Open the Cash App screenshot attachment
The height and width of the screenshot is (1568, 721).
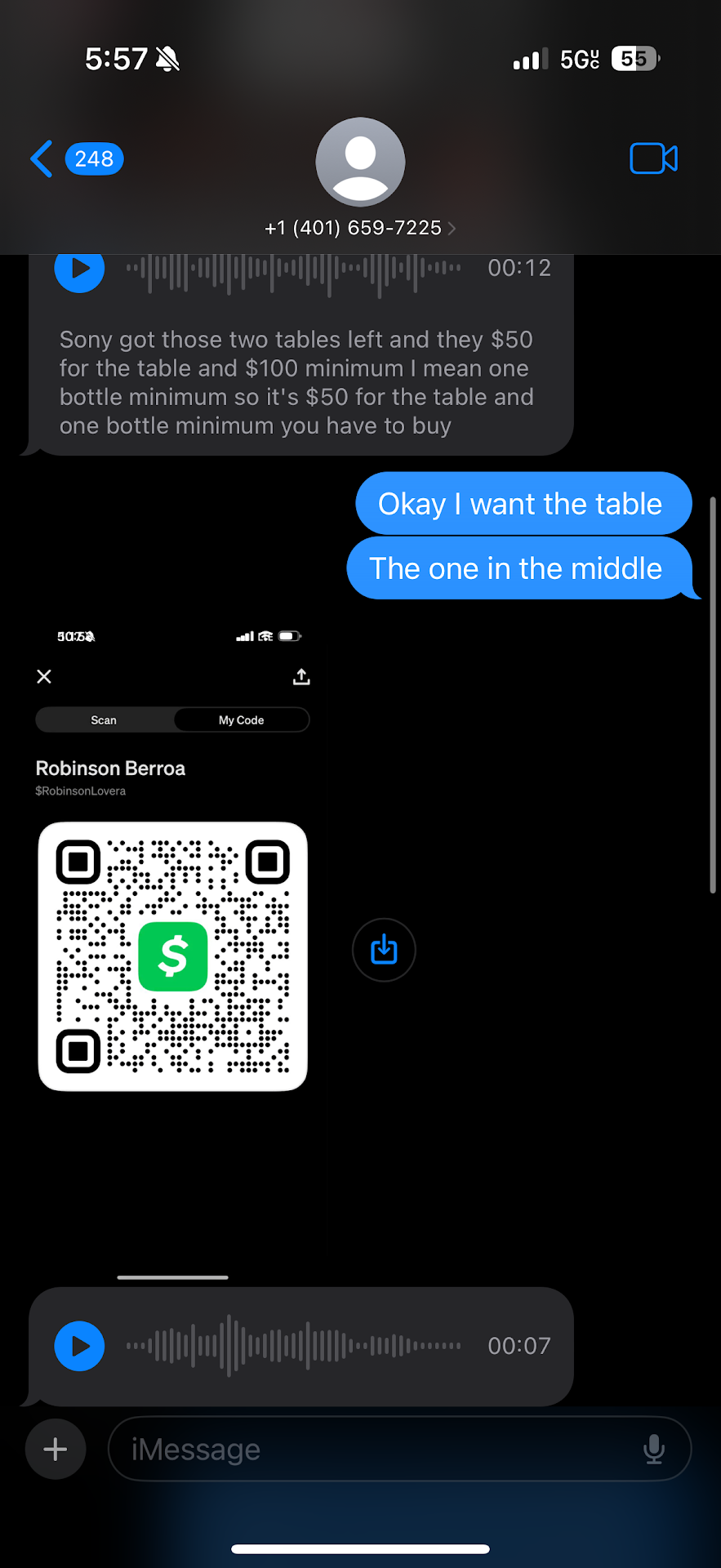click(x=172, y=898)
